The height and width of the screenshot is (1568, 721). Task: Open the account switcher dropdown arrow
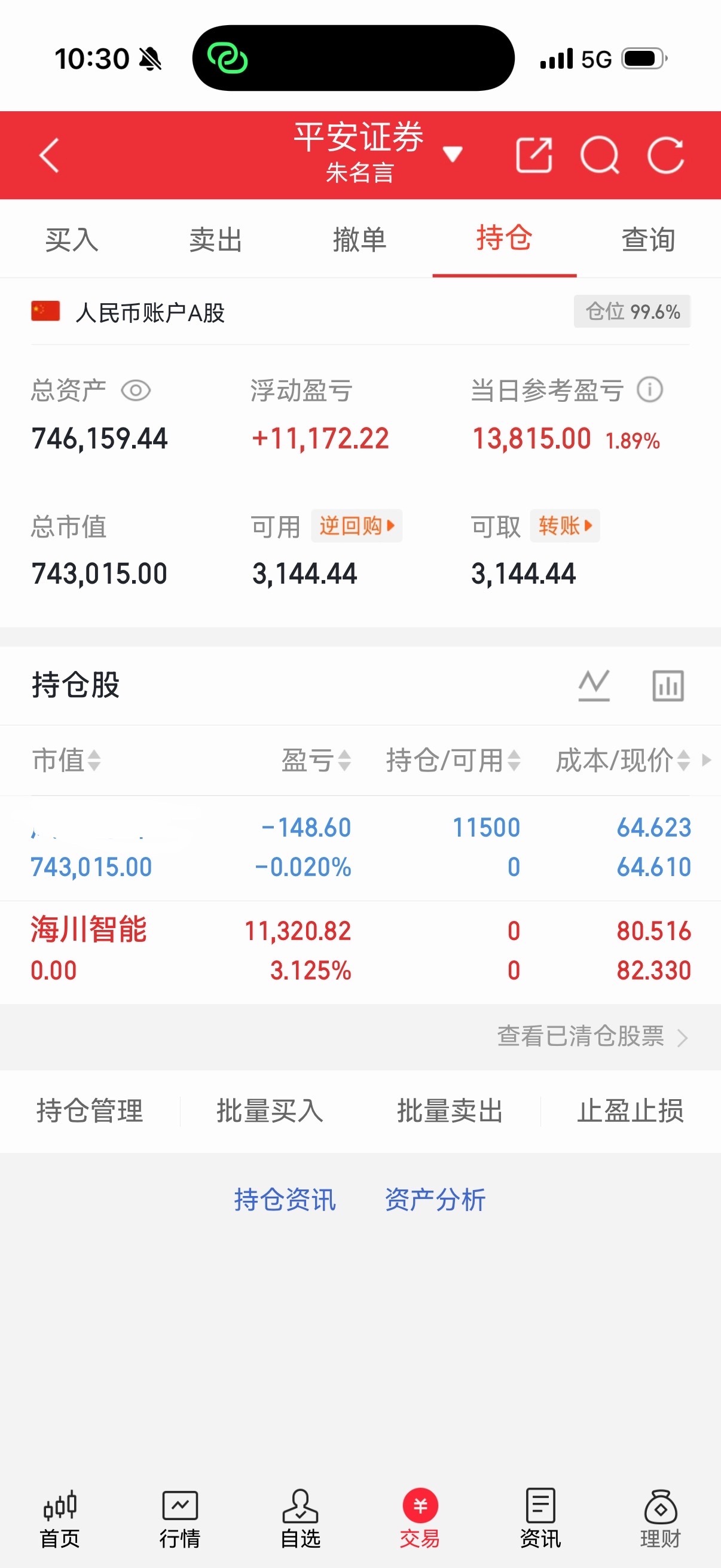point(453,154)
